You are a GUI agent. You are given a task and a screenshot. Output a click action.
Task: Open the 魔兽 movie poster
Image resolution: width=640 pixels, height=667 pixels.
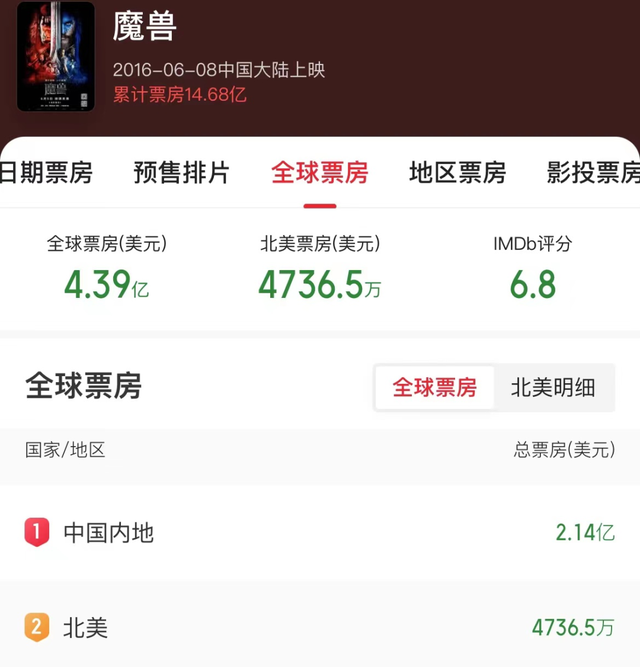[56, 56]
